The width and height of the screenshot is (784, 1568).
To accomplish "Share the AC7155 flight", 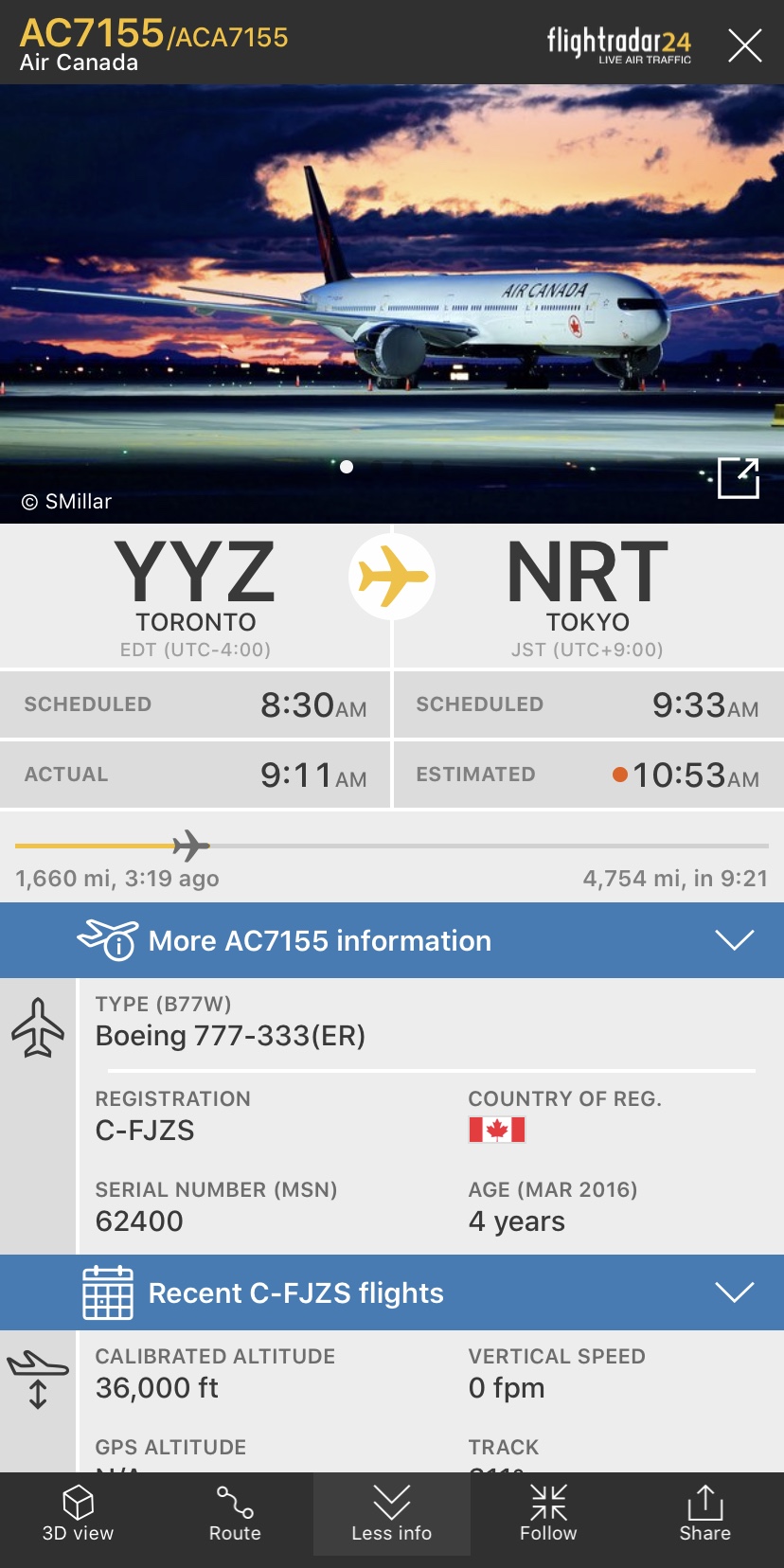I will 704,1513.
